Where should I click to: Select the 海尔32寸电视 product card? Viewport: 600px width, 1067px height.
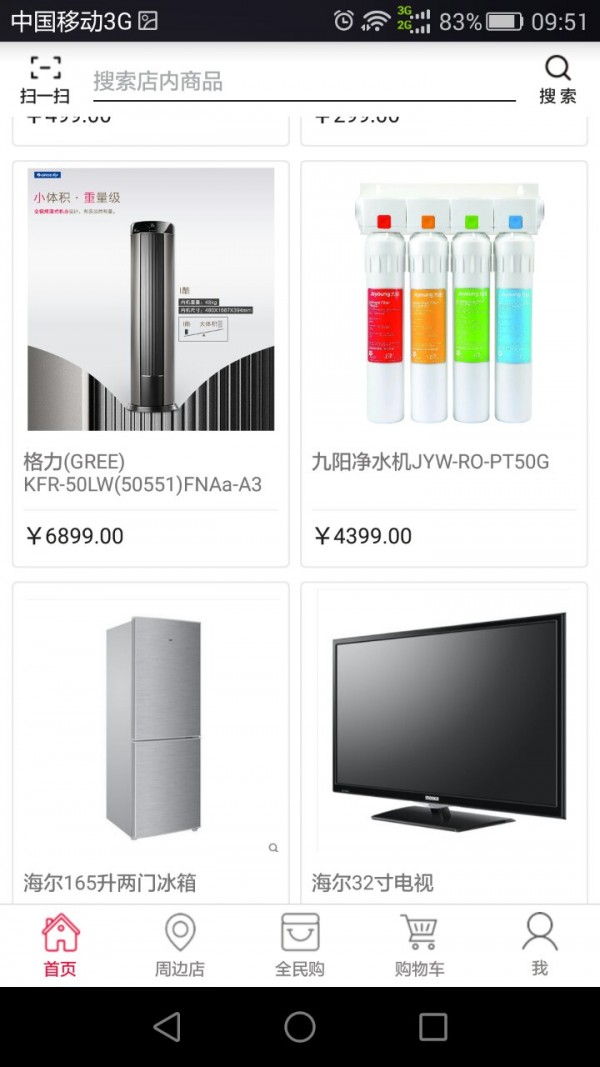pos(444,745)
